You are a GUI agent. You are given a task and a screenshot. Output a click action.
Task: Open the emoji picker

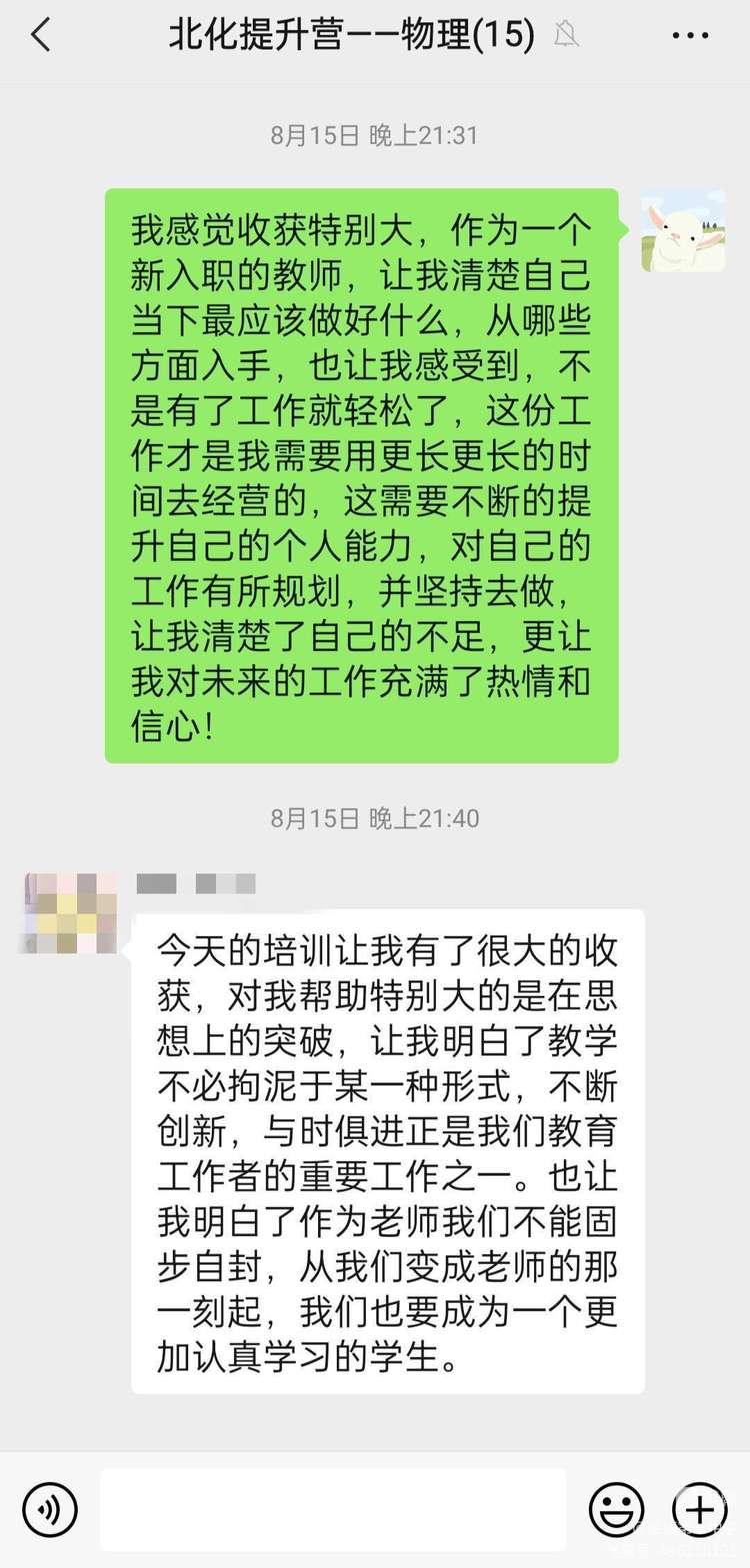coord(616,1509)
